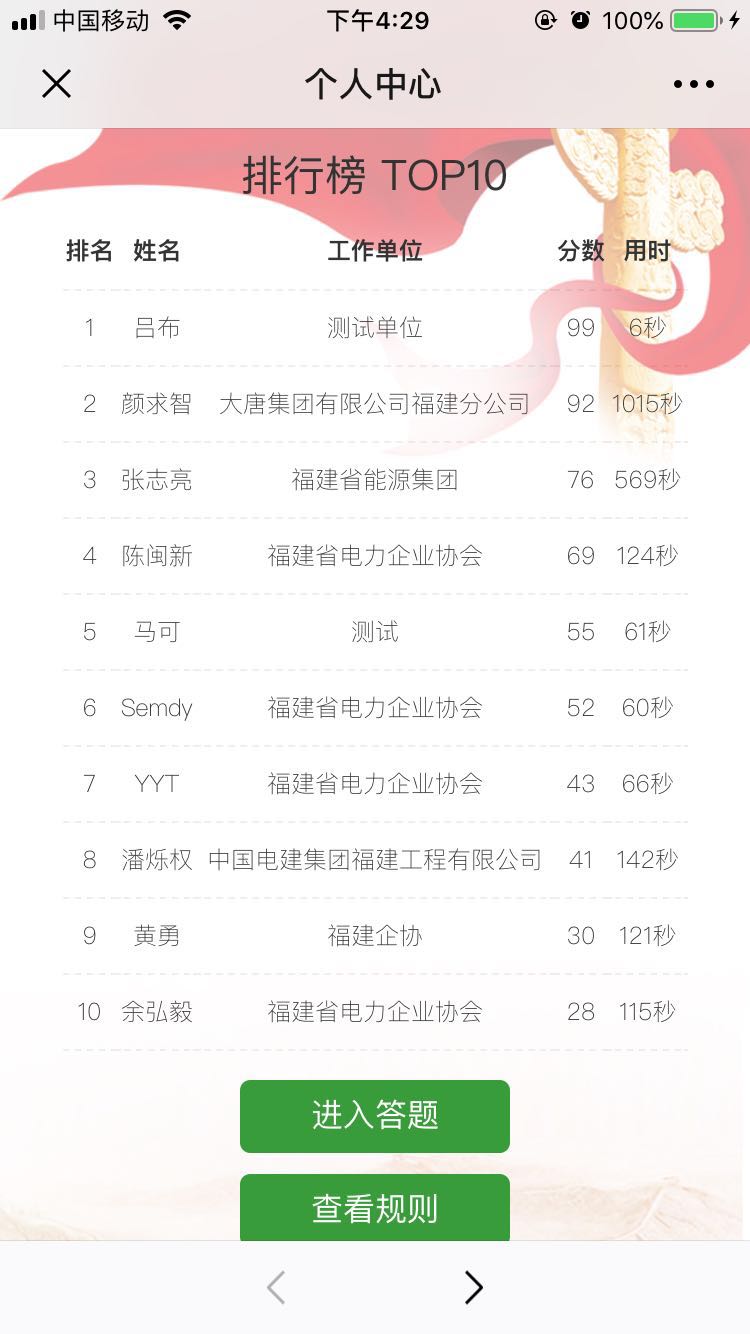
Task: Go back with the browser arrow
Action: click(x=277, y=1288)
